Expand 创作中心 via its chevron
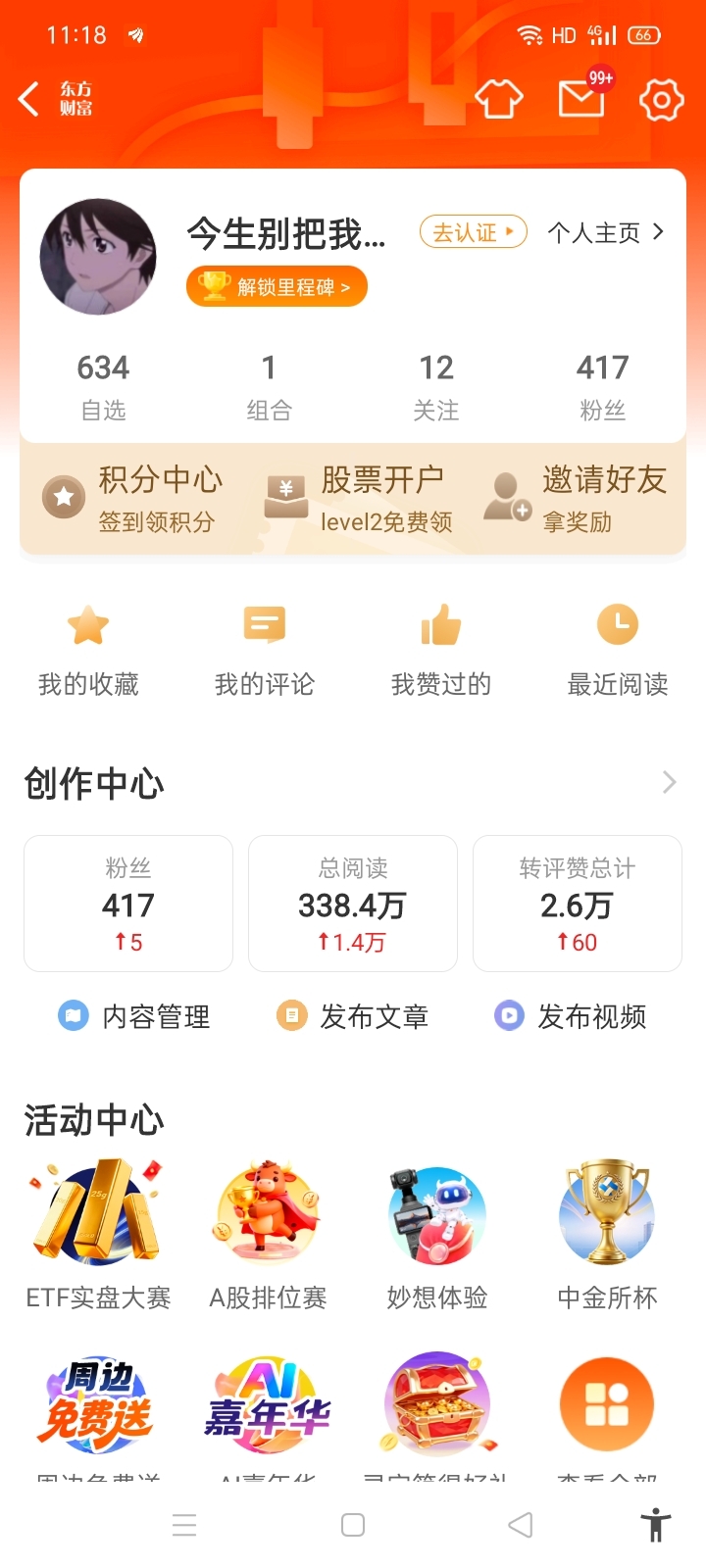The image size is (706, 1568). tap(669, 782)
